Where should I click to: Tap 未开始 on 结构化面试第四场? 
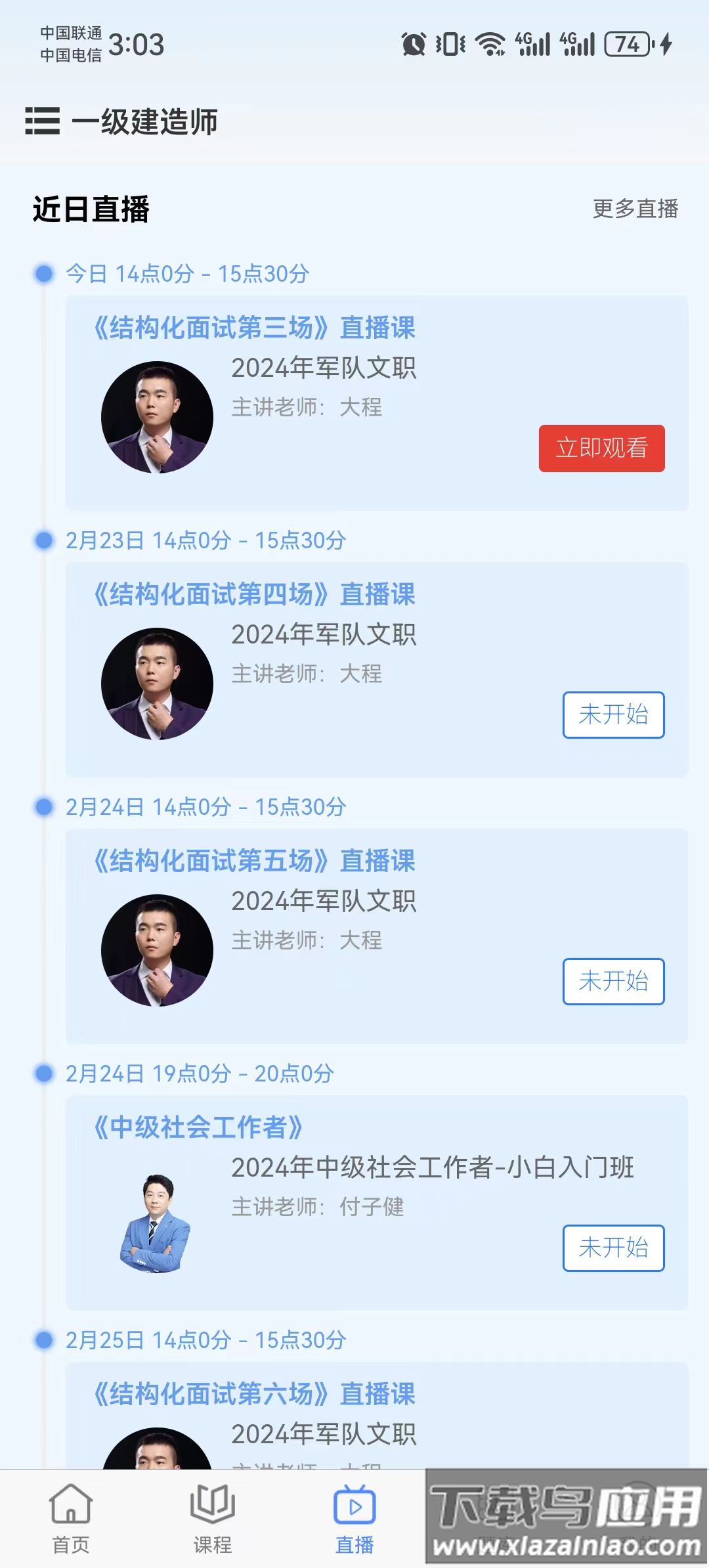tap(613, 715)
